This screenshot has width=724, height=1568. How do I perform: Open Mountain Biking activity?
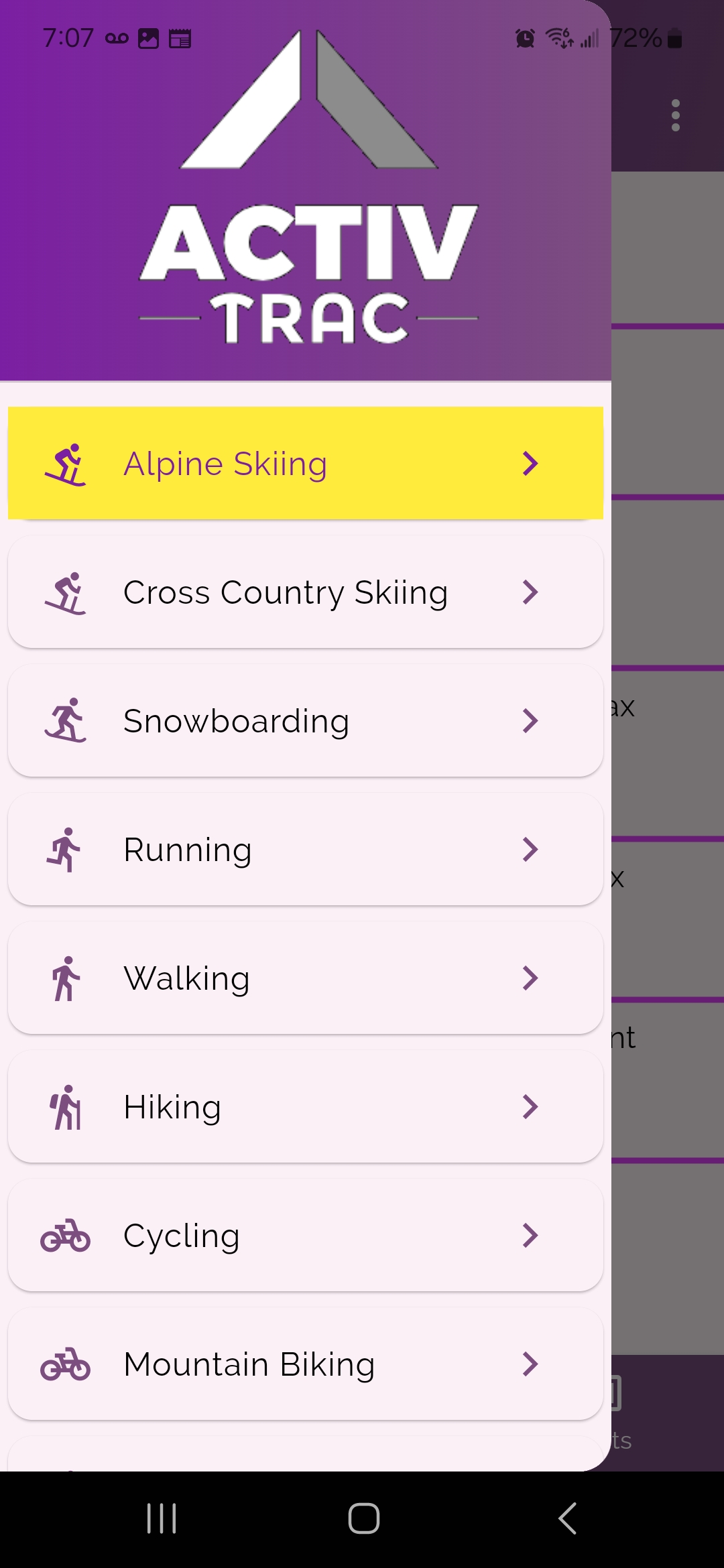click(305, 1364)
